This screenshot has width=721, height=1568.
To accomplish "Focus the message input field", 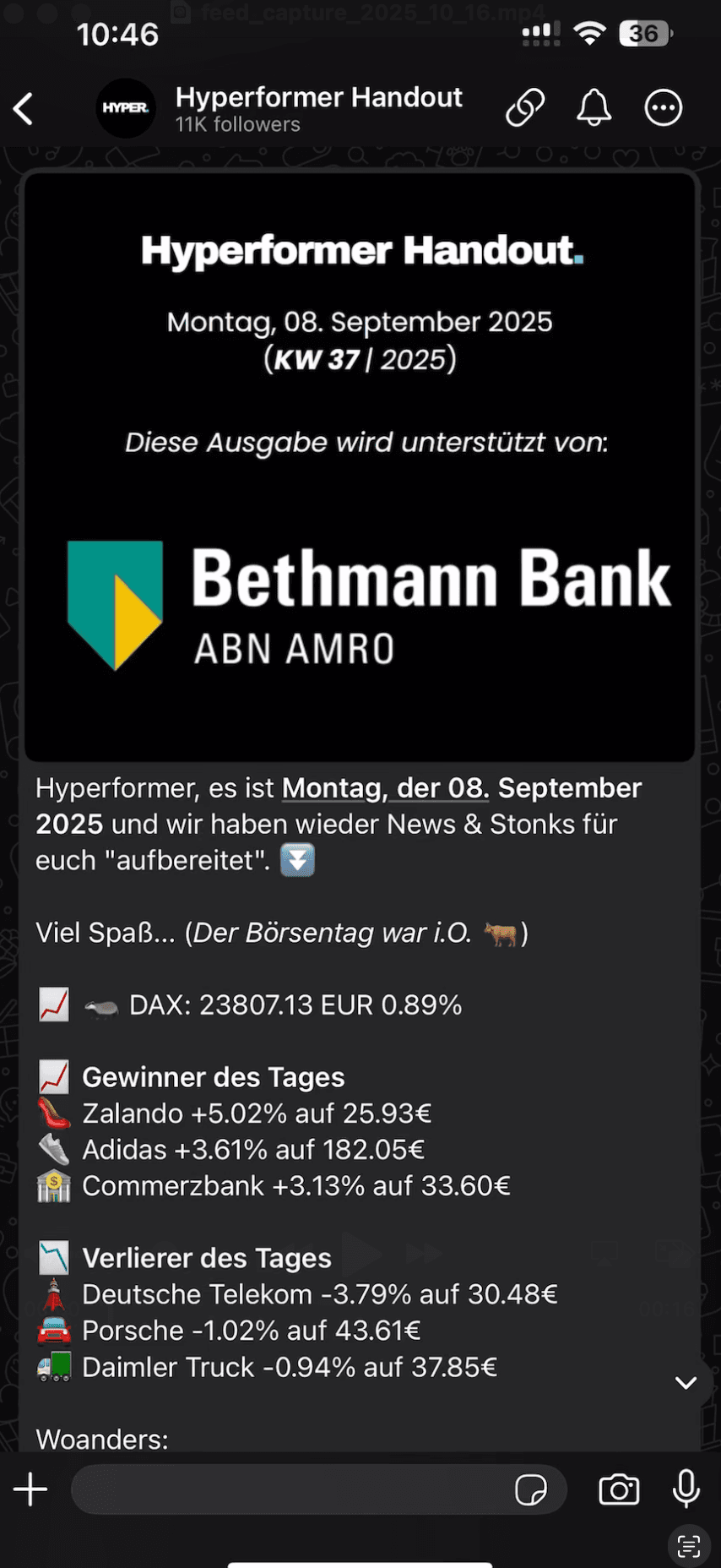I will [287, 1489].
